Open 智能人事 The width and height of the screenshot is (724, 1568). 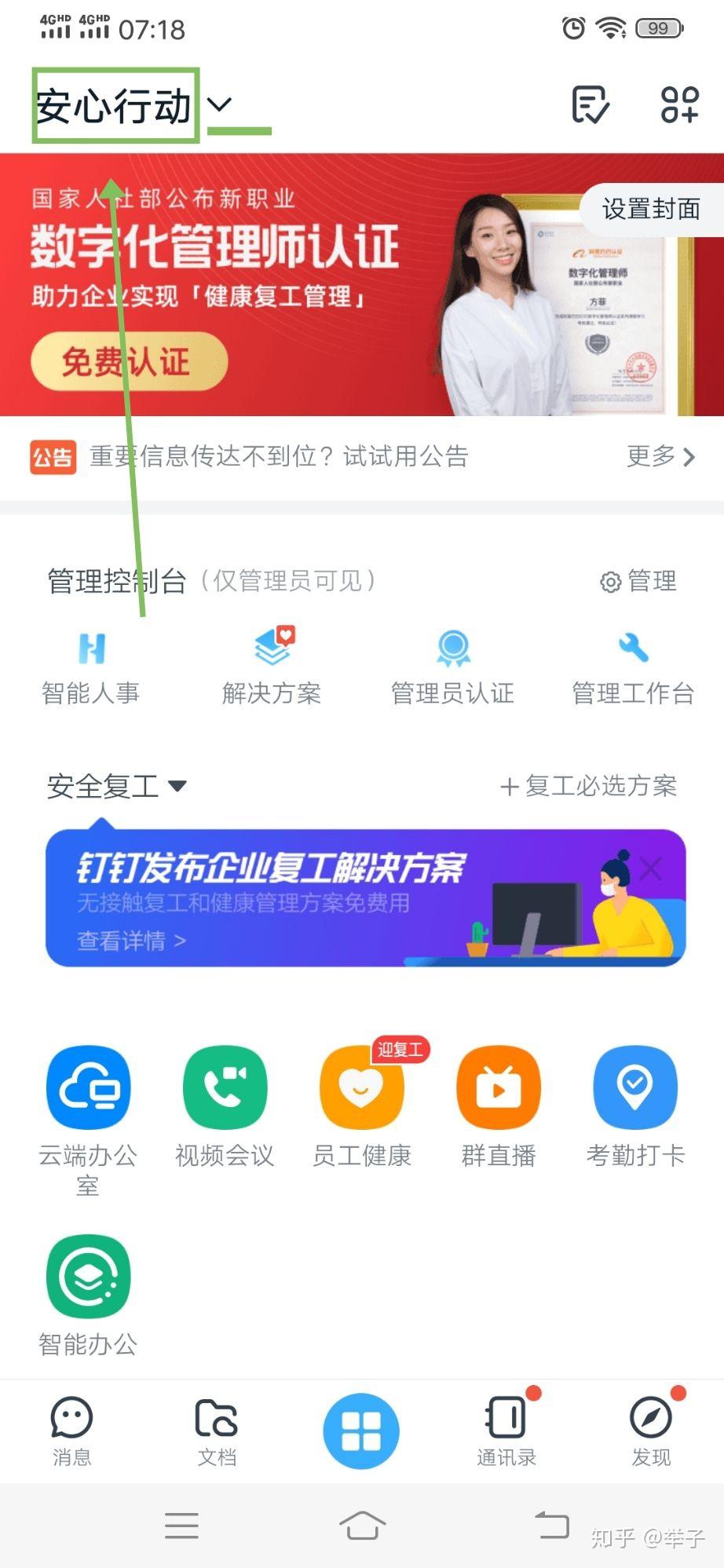91,668
